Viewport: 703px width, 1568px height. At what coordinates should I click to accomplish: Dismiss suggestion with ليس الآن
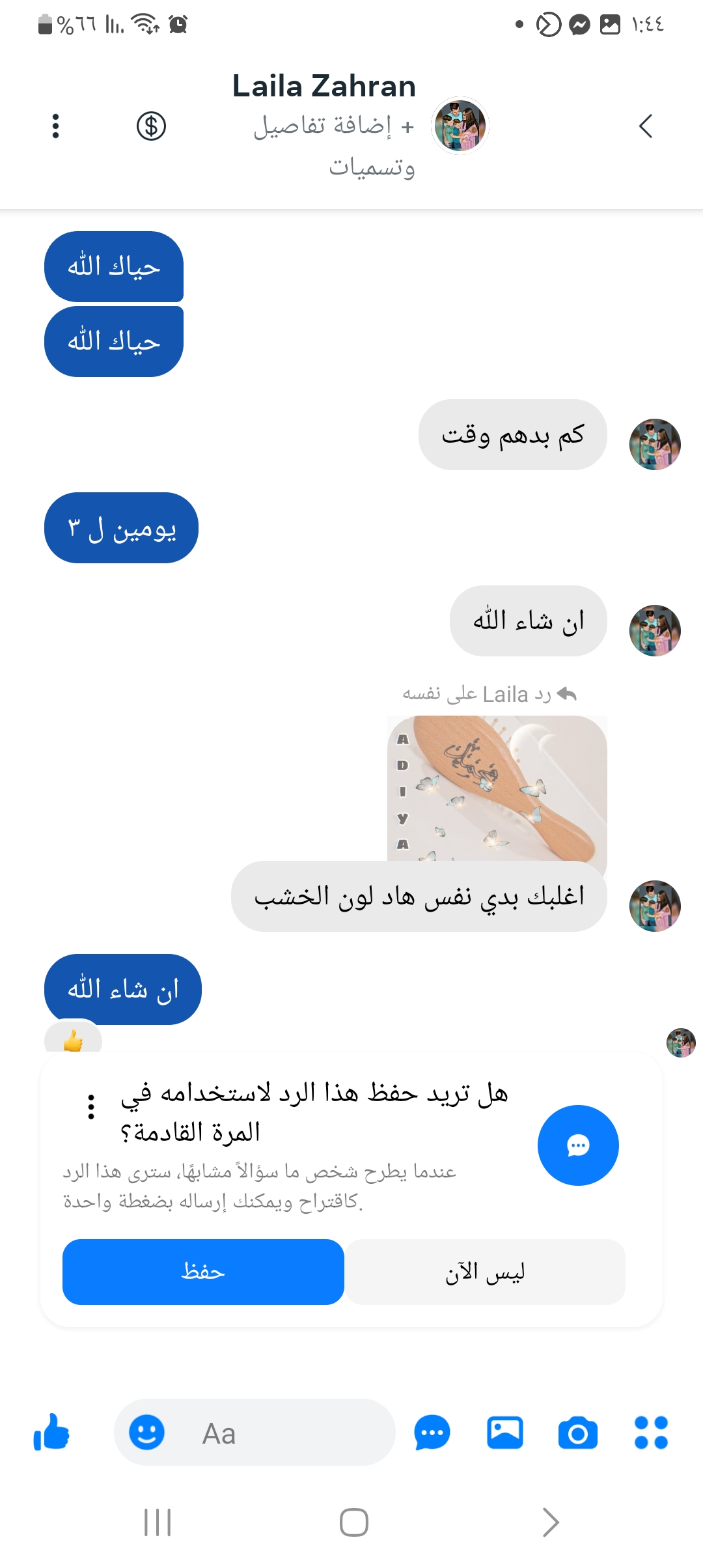click(485, 1272)
